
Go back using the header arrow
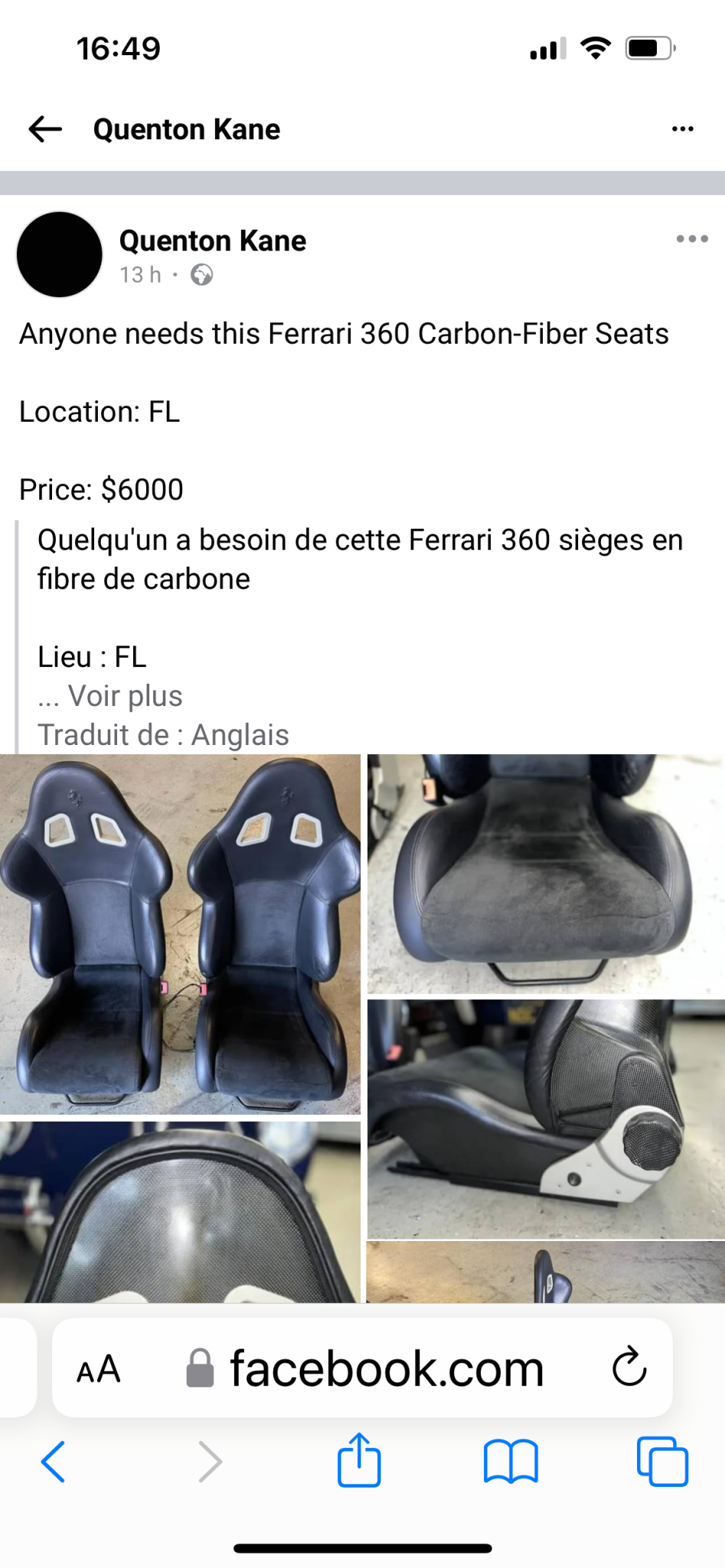coord(45,129)
